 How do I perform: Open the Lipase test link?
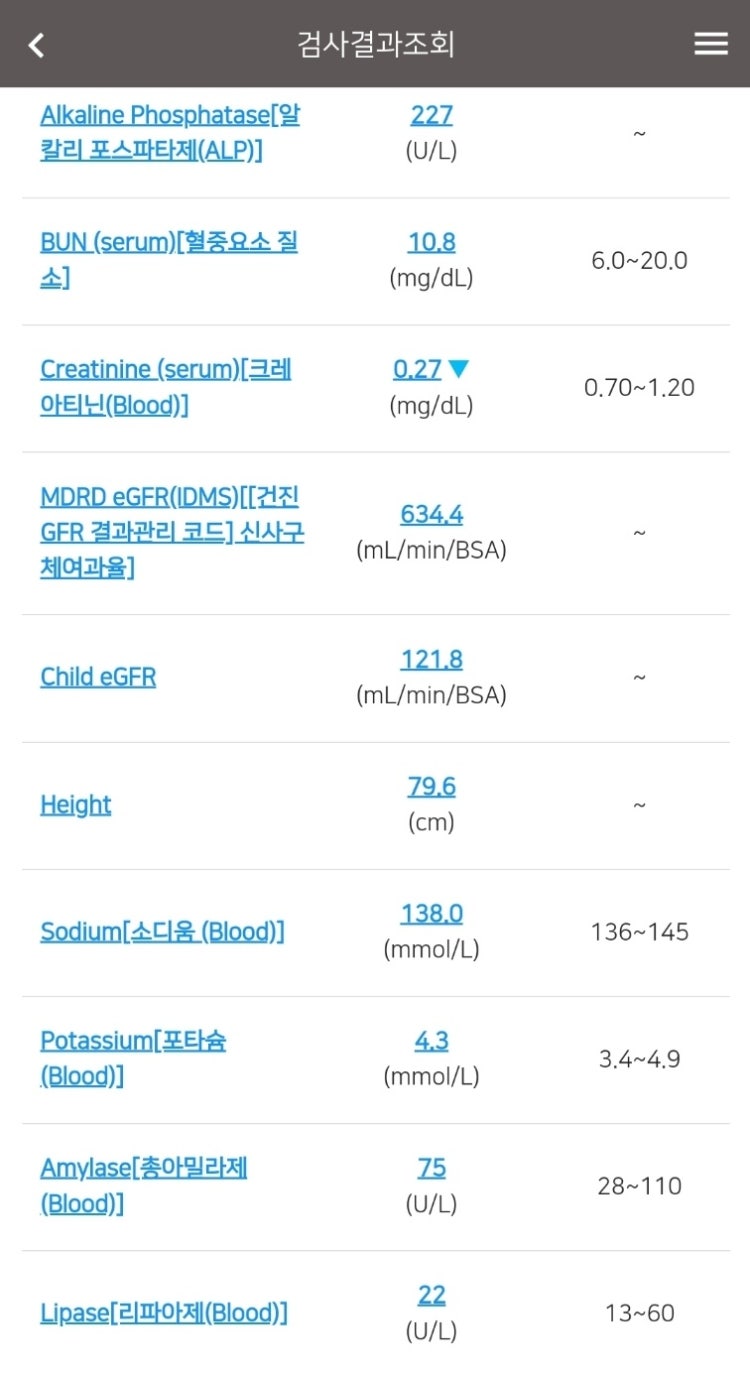click(164, 1313)
